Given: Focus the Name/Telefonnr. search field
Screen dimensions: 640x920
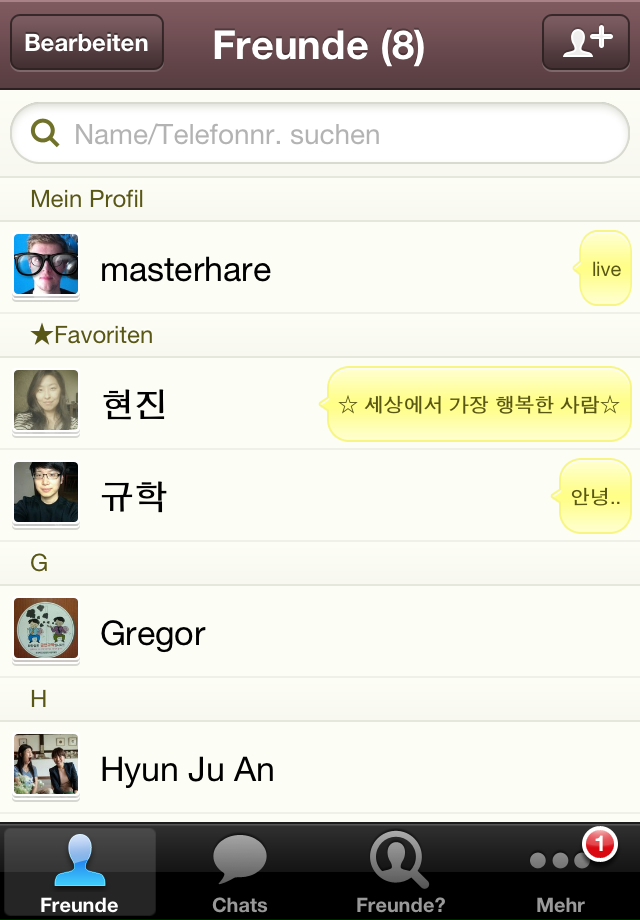Looking at the screenshot, I should click(x=320, y=134).
